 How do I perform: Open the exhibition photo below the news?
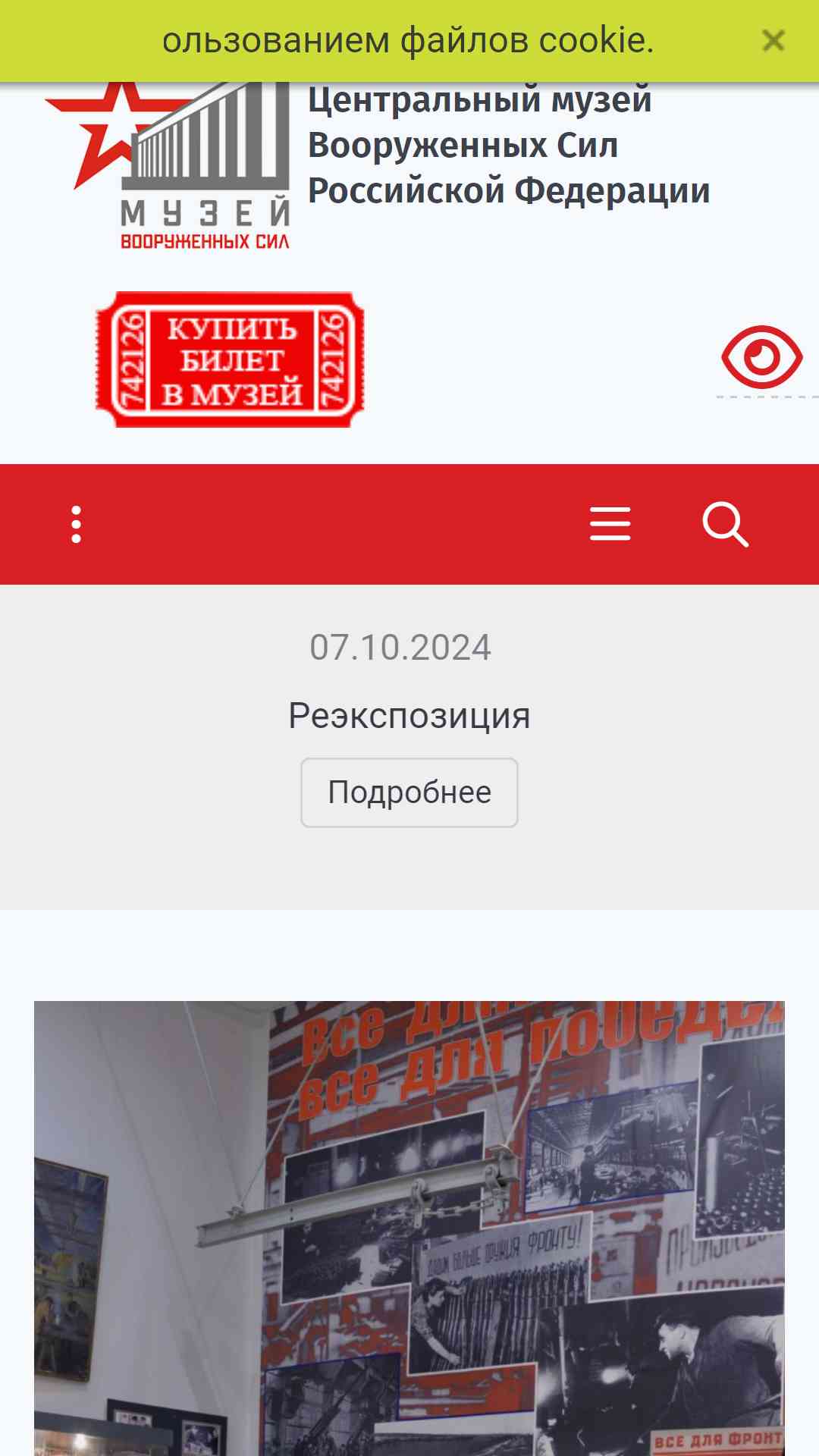[409, 1228]
